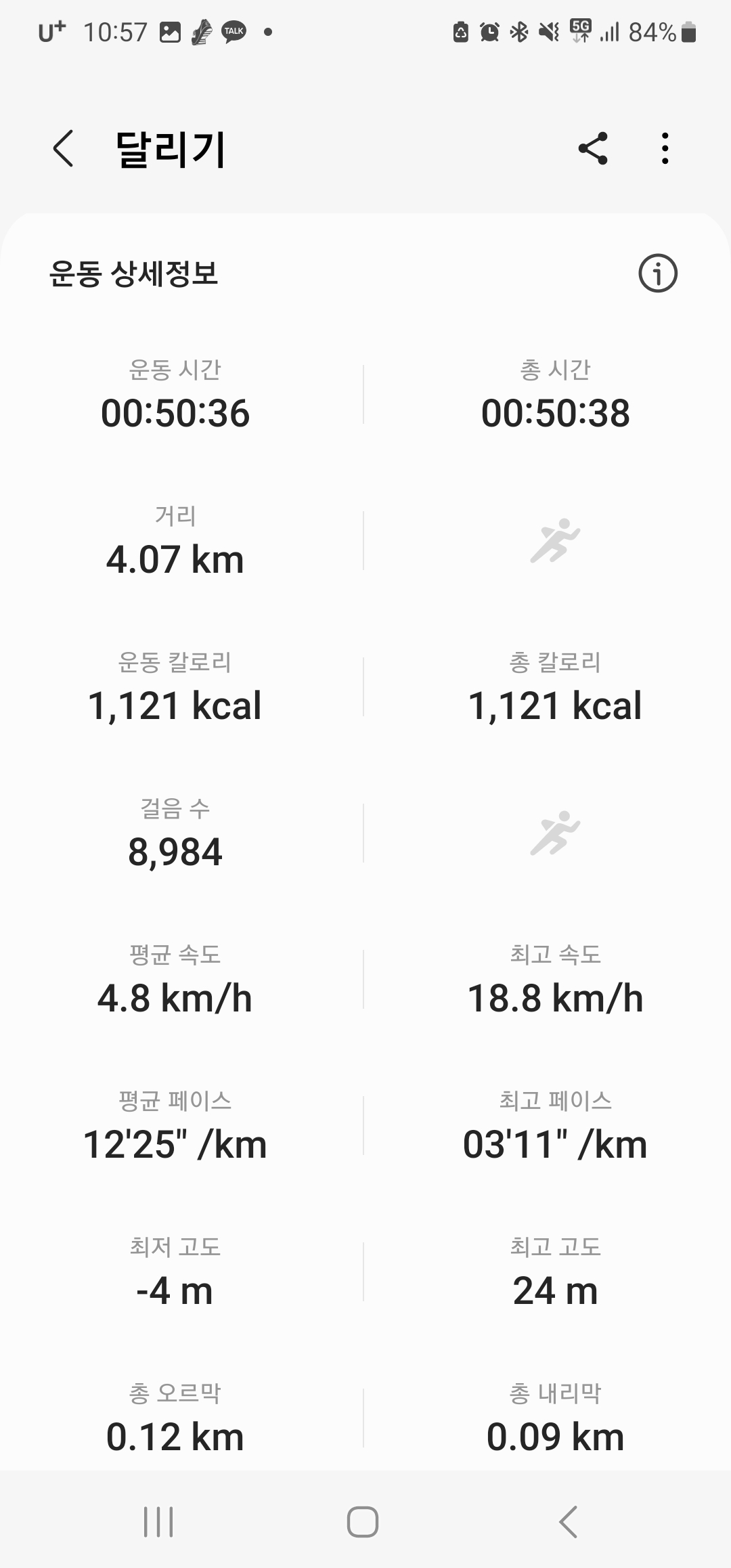
Task: Open the three-dot overflow menu
Action: coord(665,148)
